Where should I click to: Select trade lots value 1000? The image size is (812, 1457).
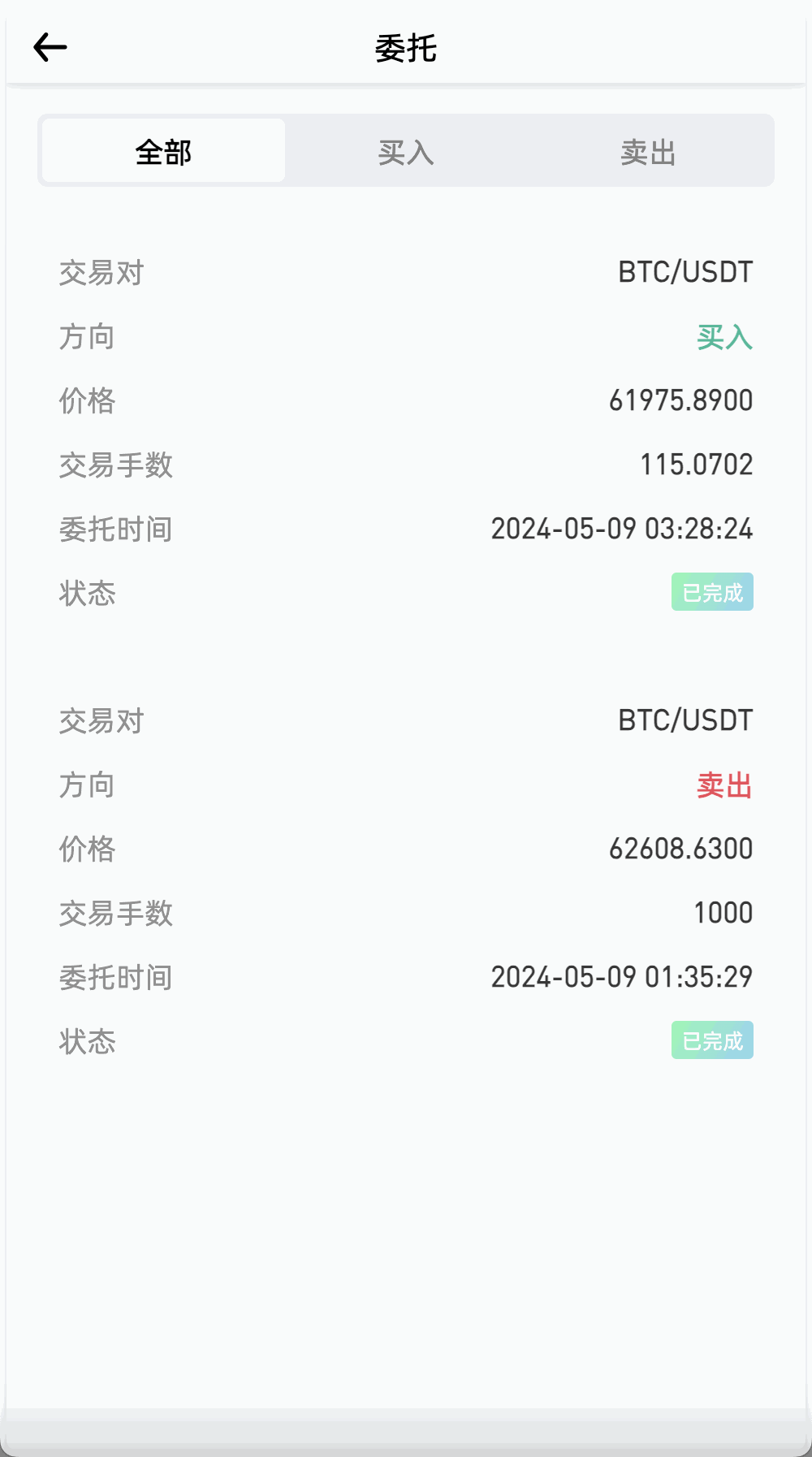[723, 912]
